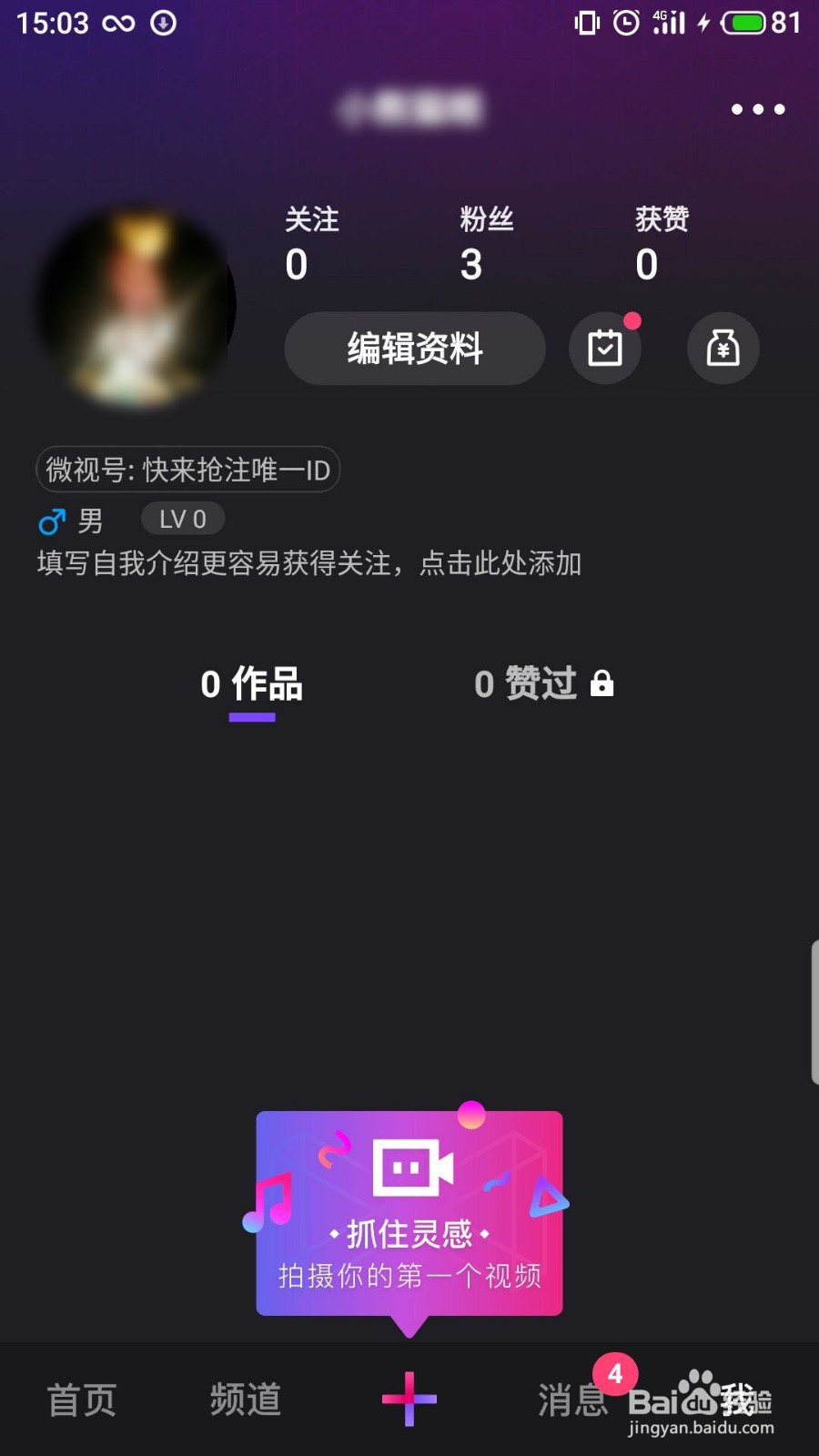Tap the LV 0 level badge

click(182, 519)
